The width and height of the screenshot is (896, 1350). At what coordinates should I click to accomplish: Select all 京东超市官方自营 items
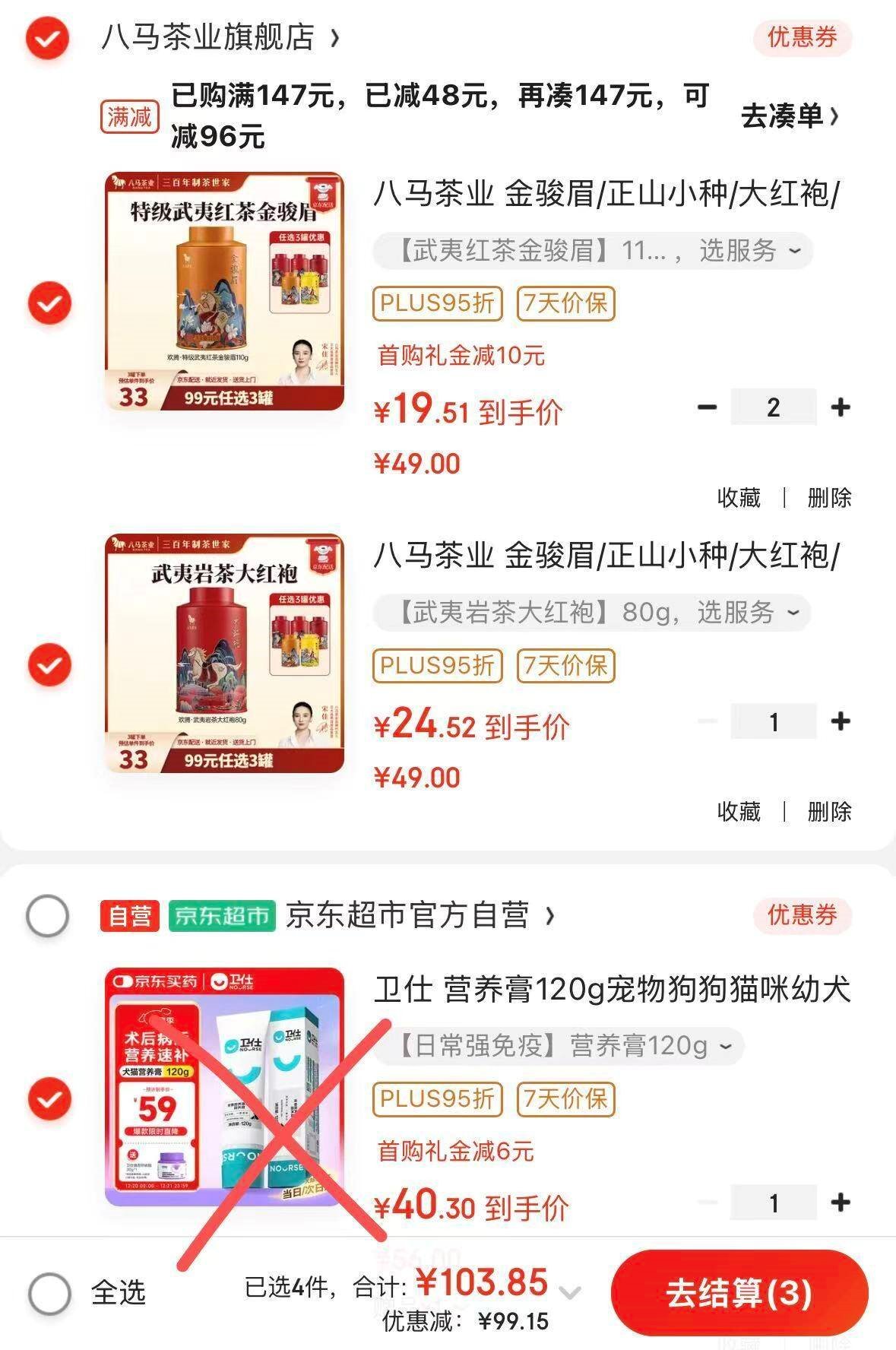point(47,915)
